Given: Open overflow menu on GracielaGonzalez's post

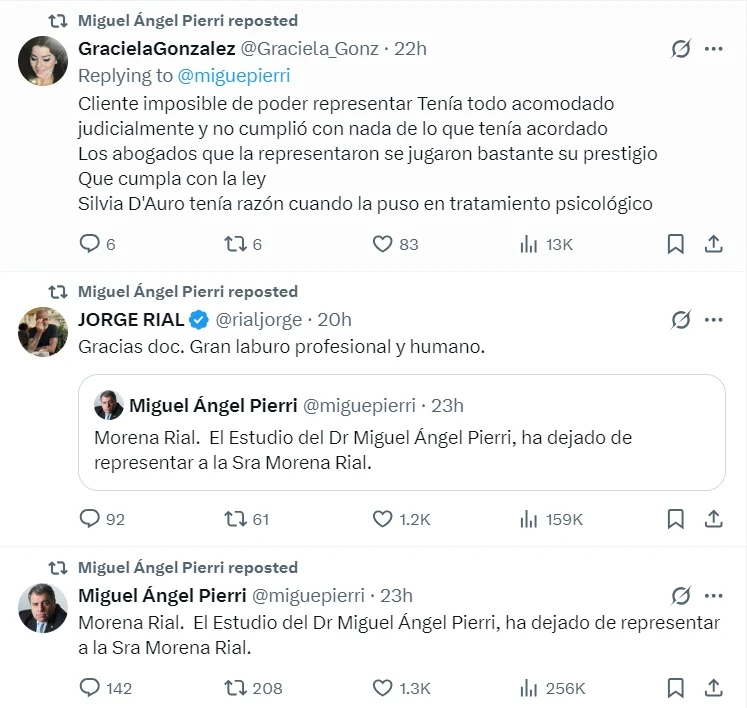Looking at the screenshot, I should click(713, 49).
